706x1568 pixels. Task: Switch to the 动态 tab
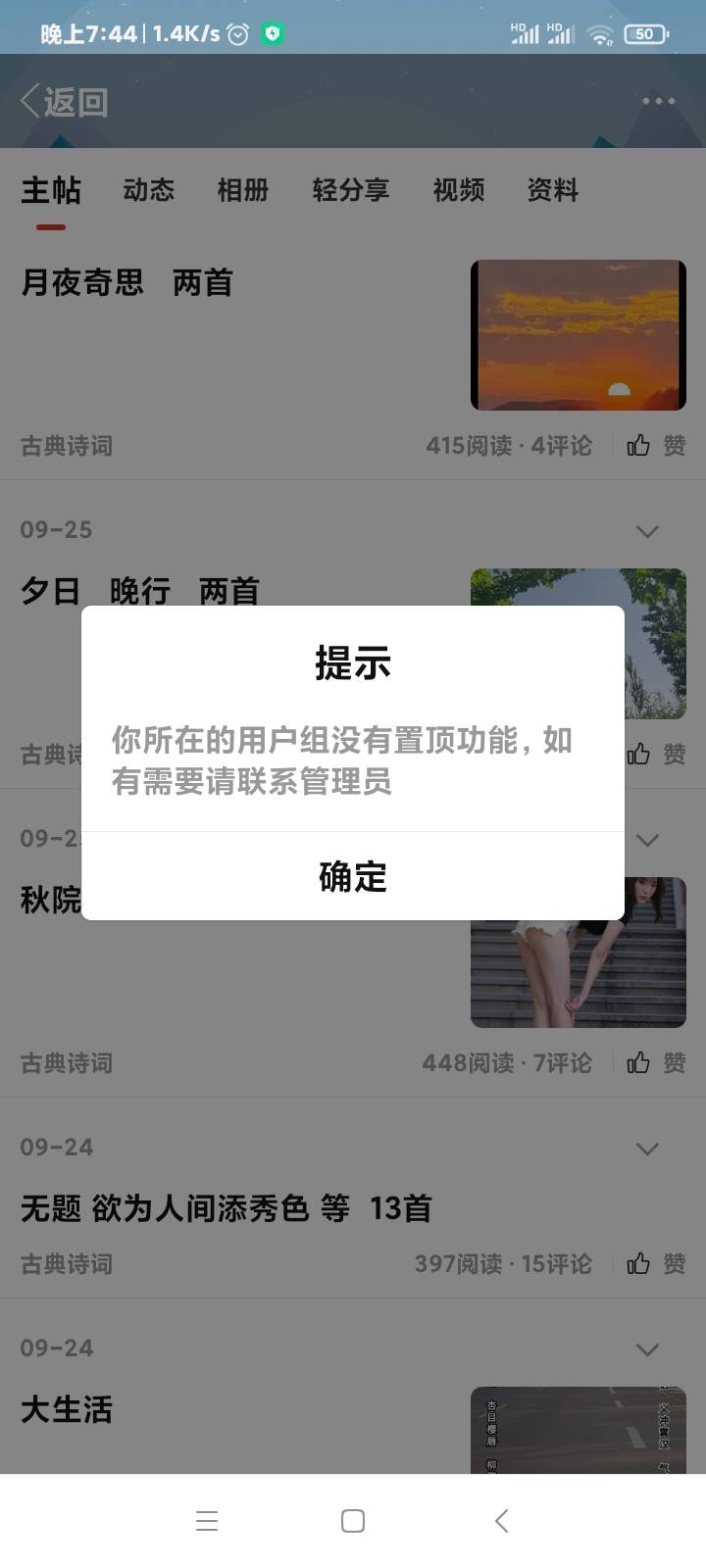149,190
